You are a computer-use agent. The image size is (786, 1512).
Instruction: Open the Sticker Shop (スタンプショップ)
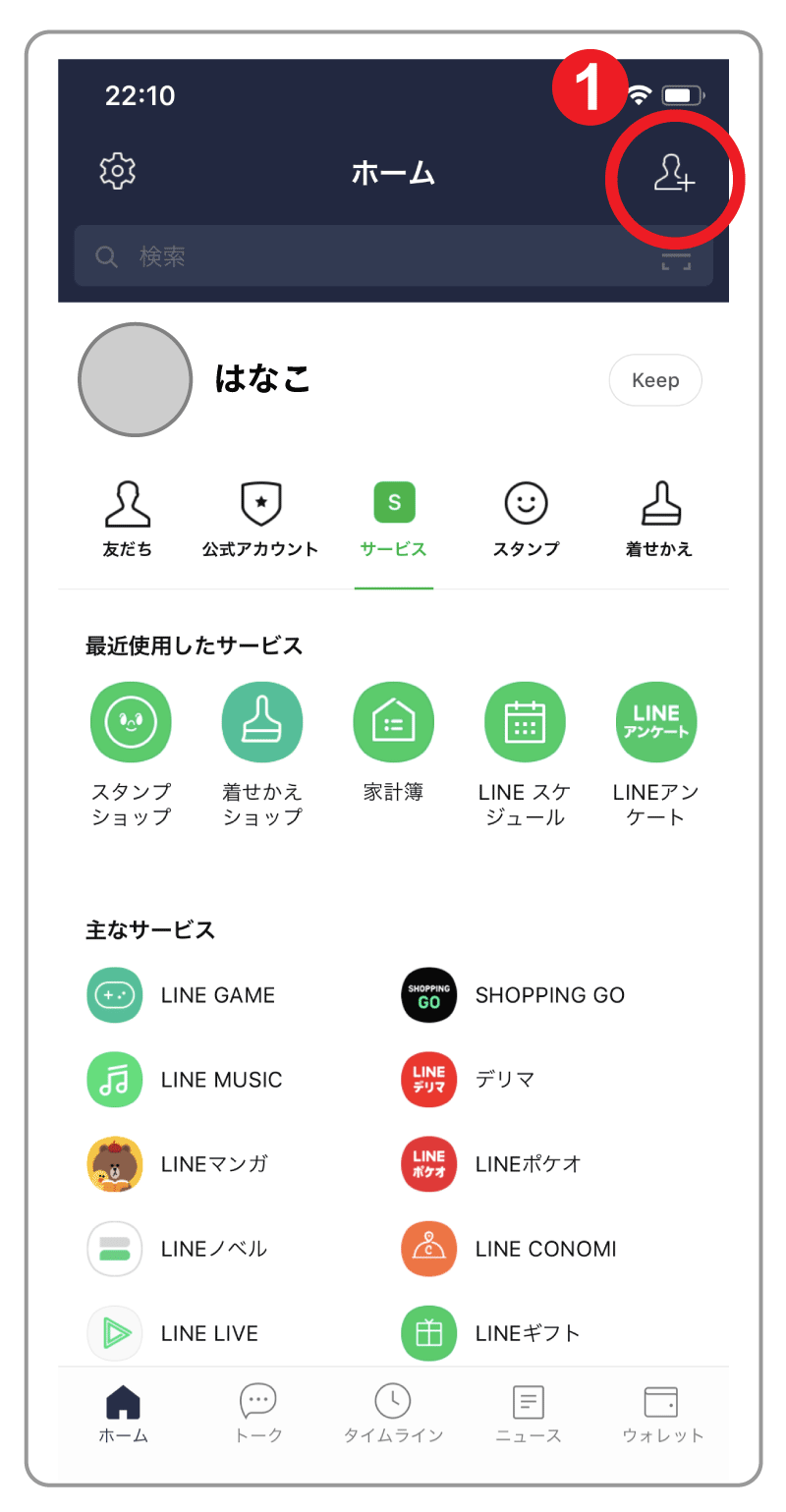point(131,722)
